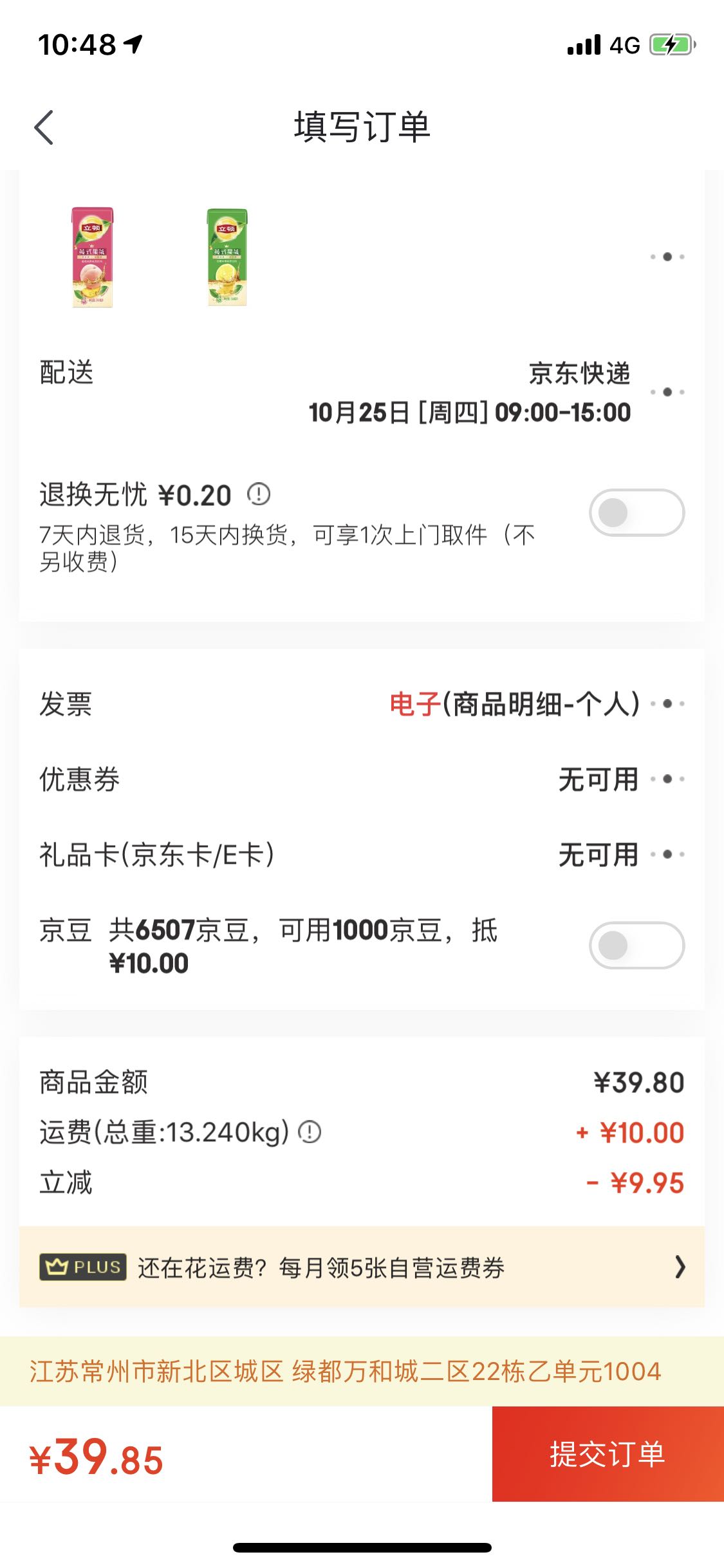Open the product list with Lipton tea items
The image size is (724, 1568).
(362, 257)
